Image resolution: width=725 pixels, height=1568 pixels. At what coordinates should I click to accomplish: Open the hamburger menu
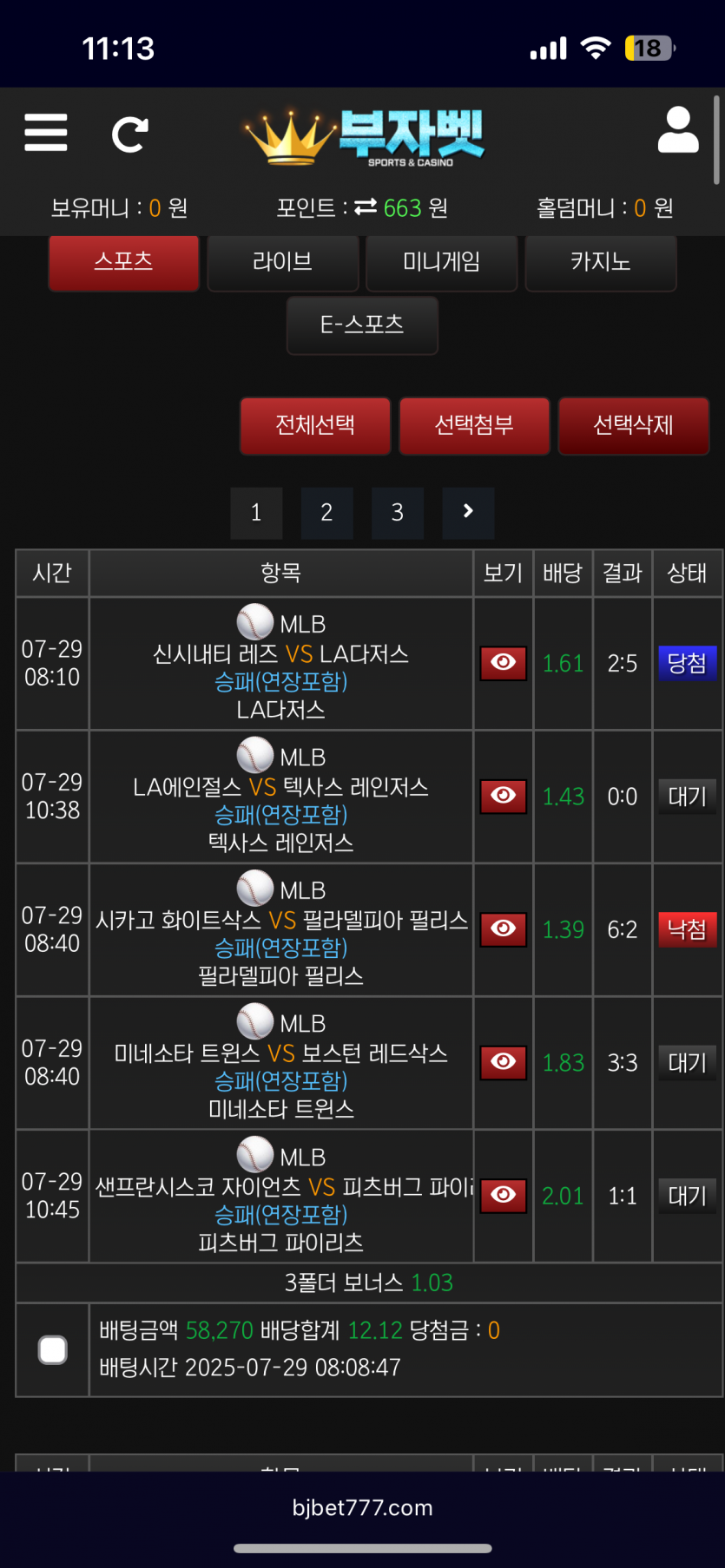click(x=46, y=133)
